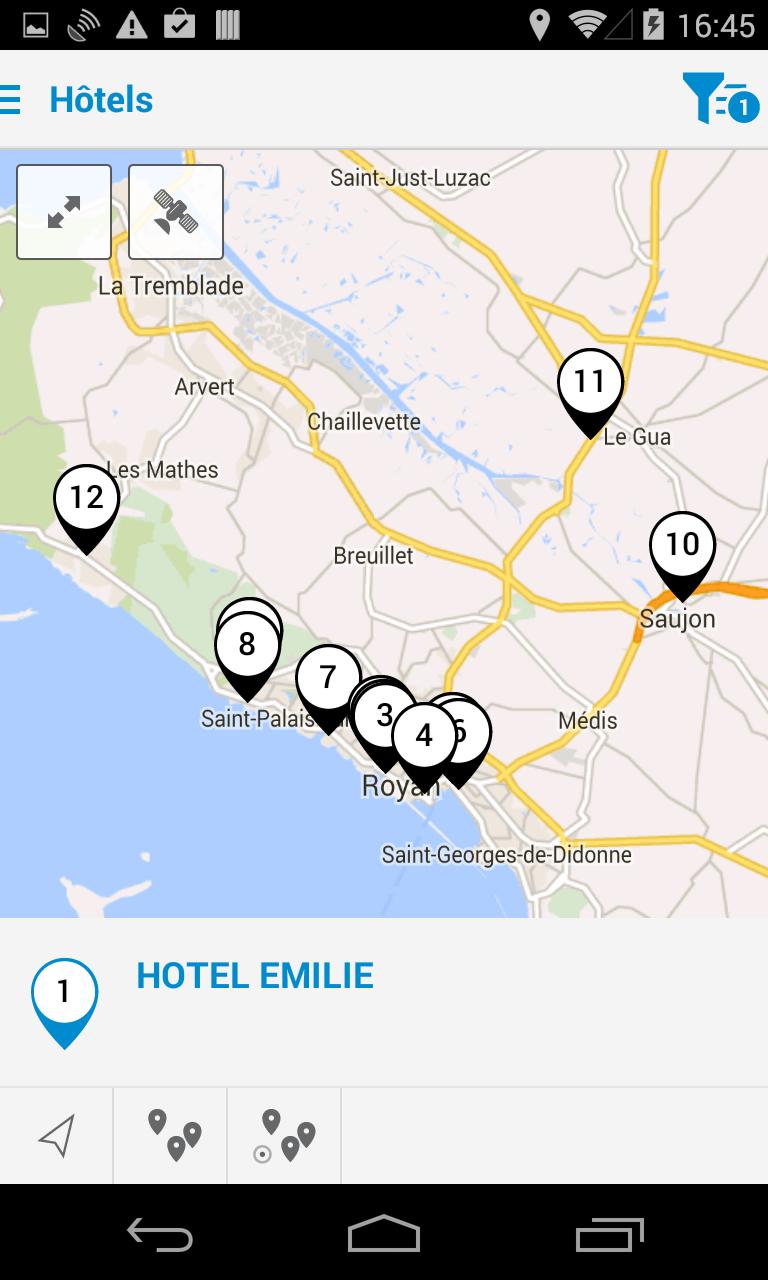The image size is (768, 1280).
Task: Expand the map to fullscreen
Action: [63, 210]
